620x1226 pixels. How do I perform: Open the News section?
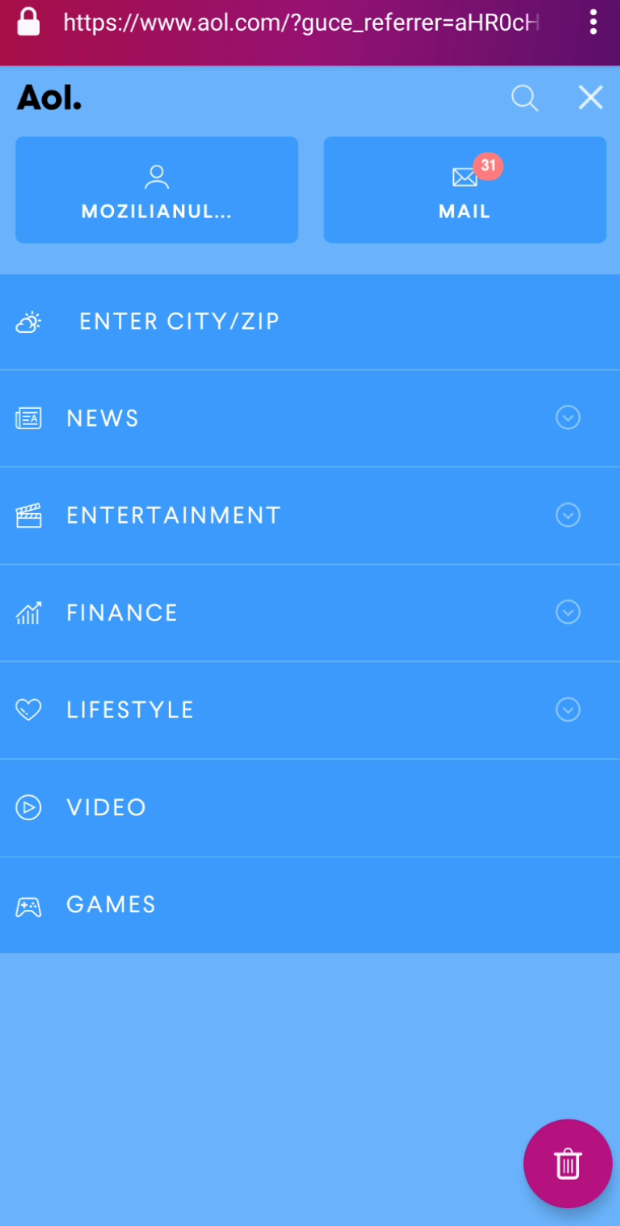(x=103, y=418)
